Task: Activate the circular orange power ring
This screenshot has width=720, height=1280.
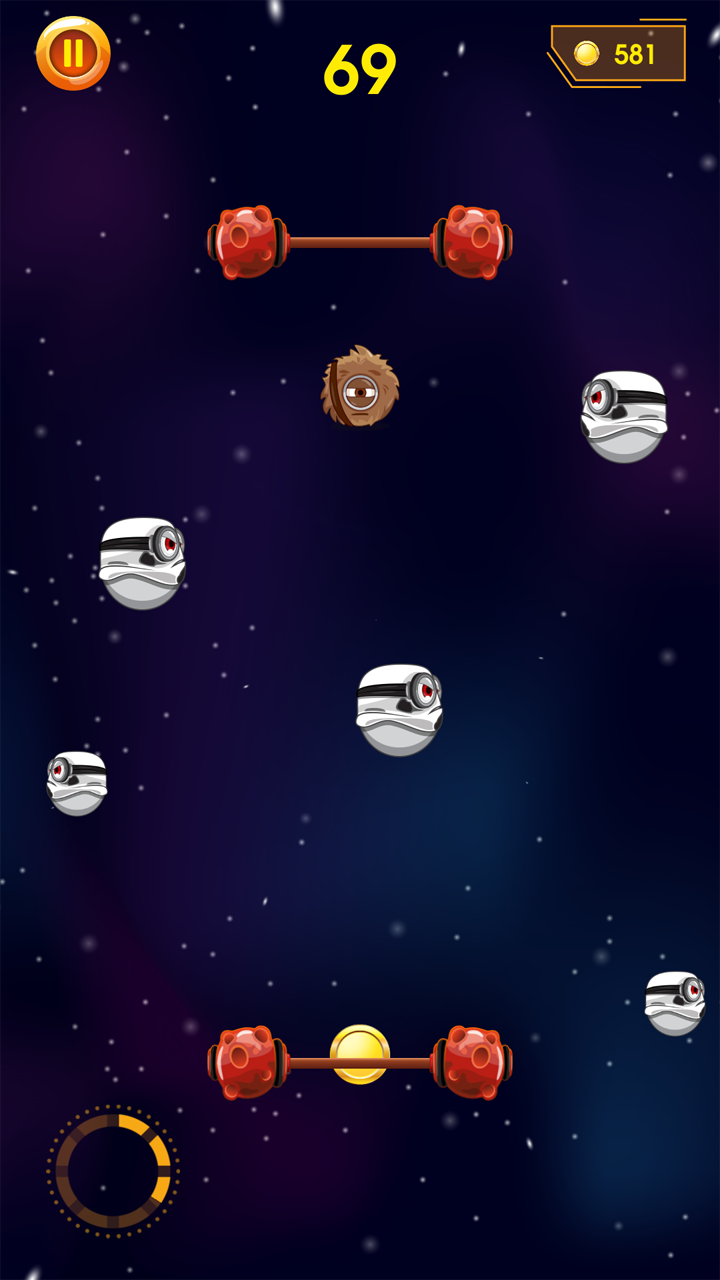Action: click(113, 1171)
